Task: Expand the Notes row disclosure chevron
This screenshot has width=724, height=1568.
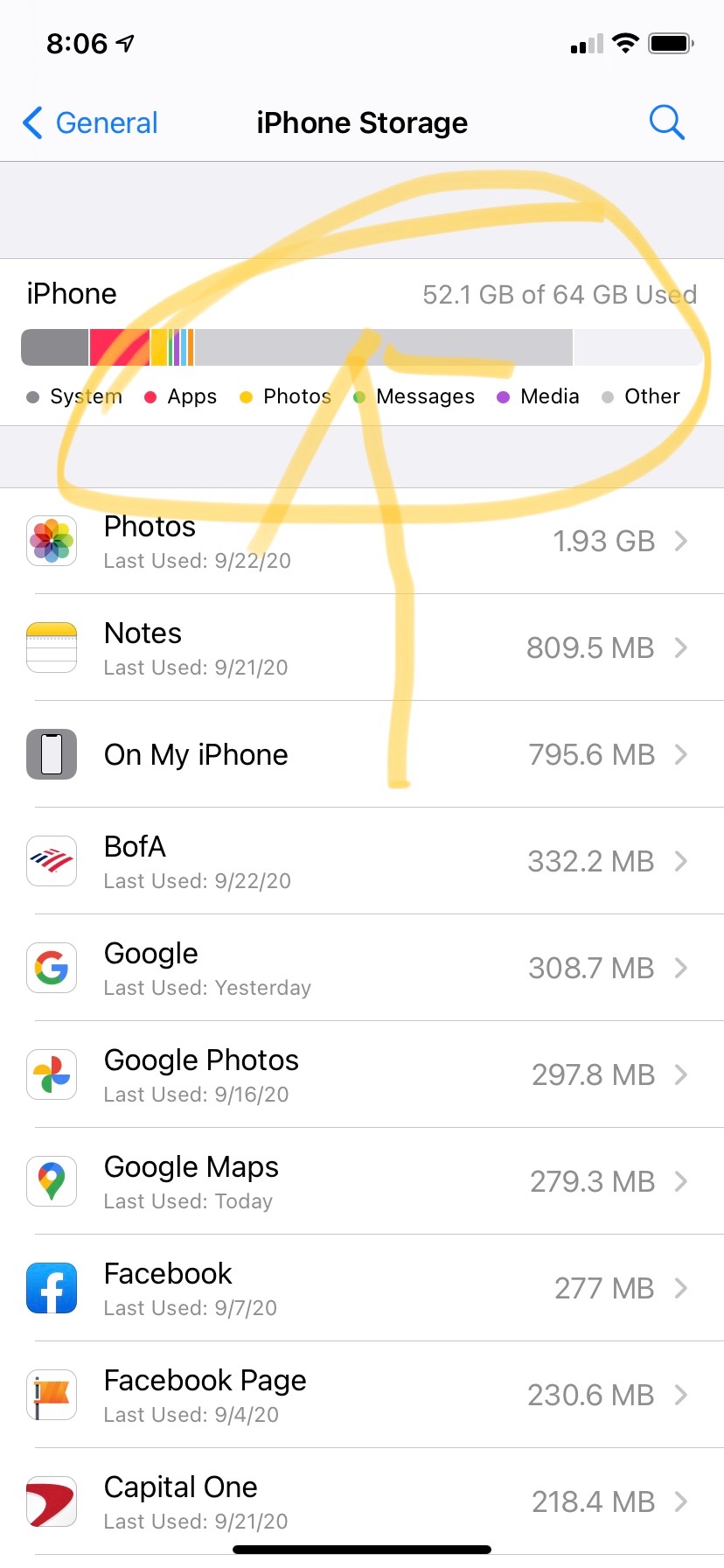Action: tap(683, 647)
